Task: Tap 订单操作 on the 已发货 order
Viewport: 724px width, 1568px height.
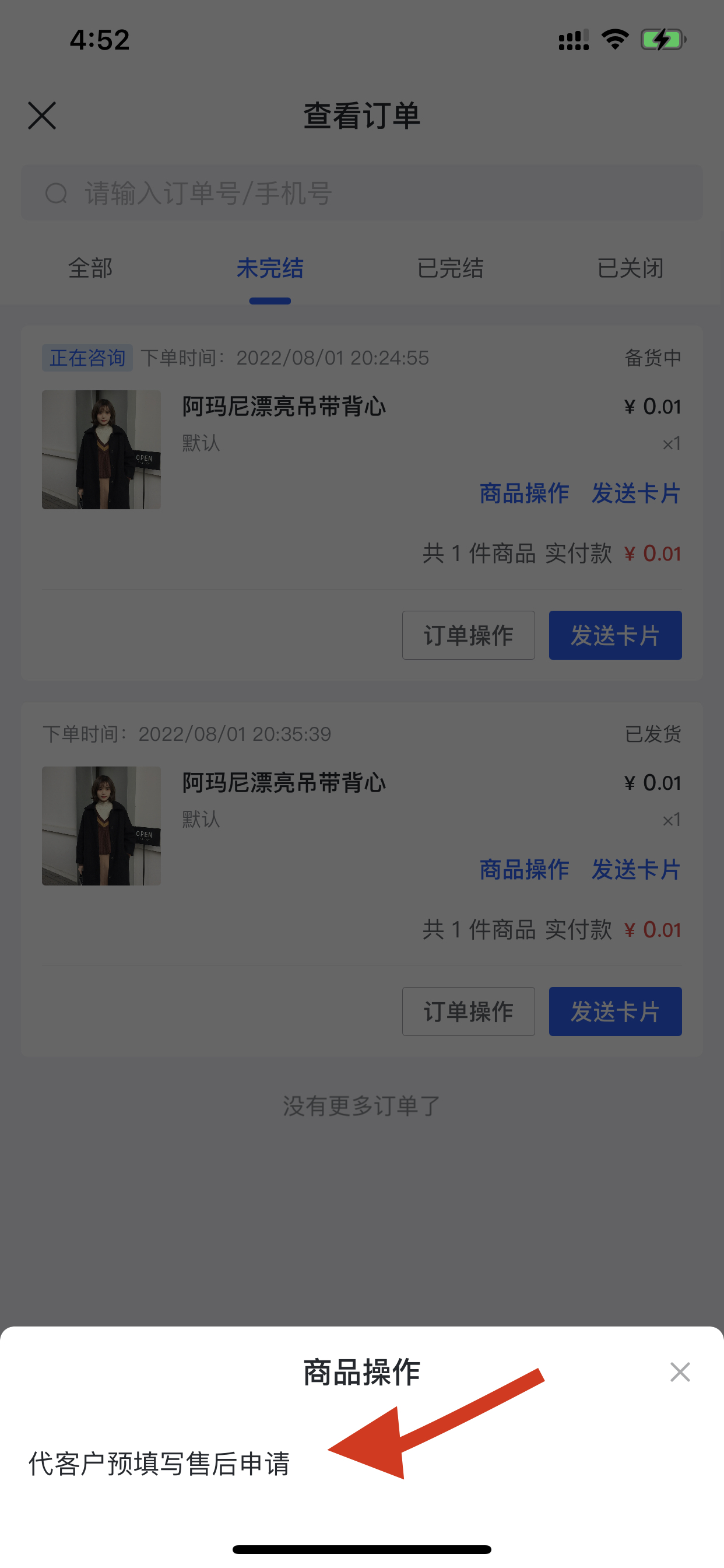Action: click(x=469, y=1012)
